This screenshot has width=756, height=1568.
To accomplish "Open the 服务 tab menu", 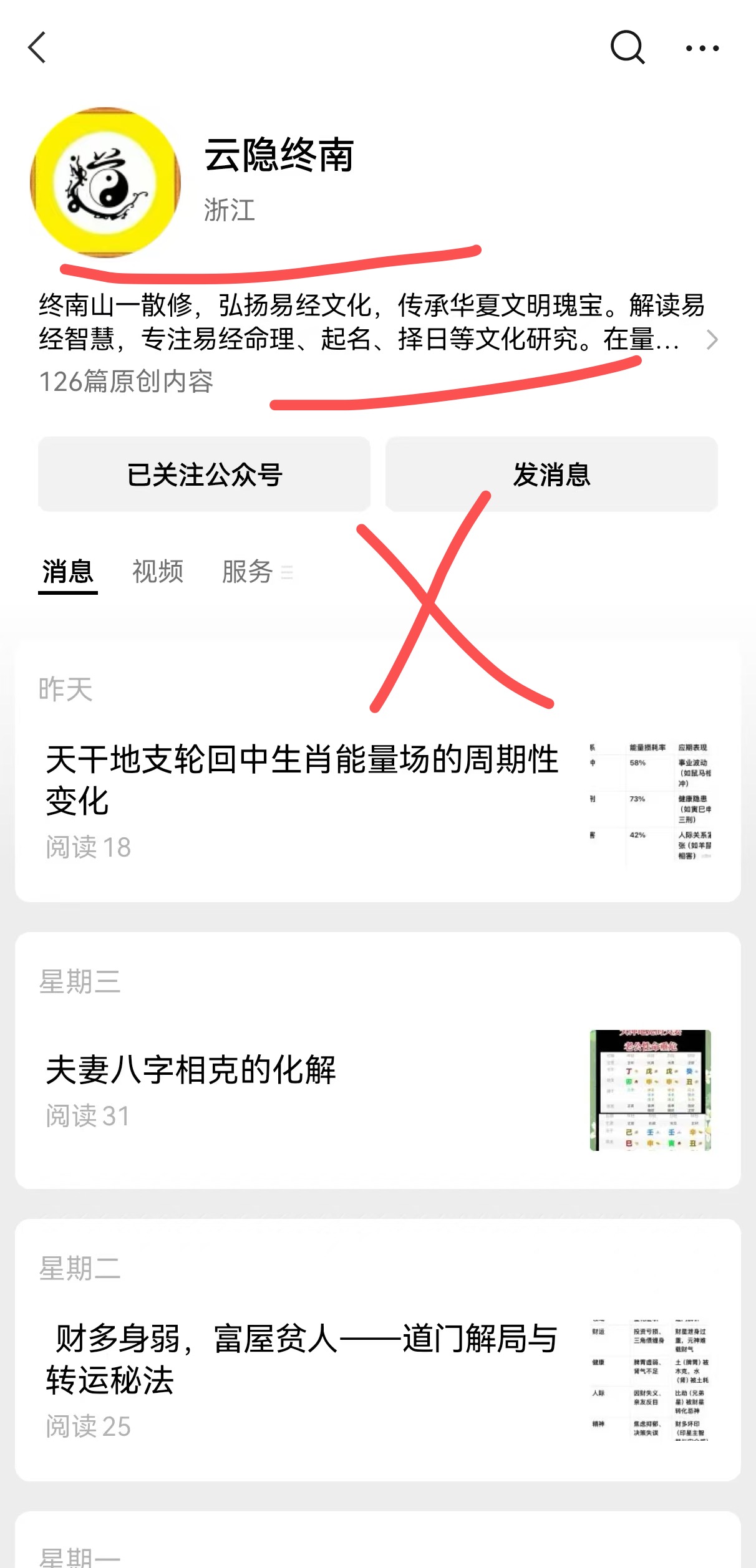I will [x=256, y=572].
